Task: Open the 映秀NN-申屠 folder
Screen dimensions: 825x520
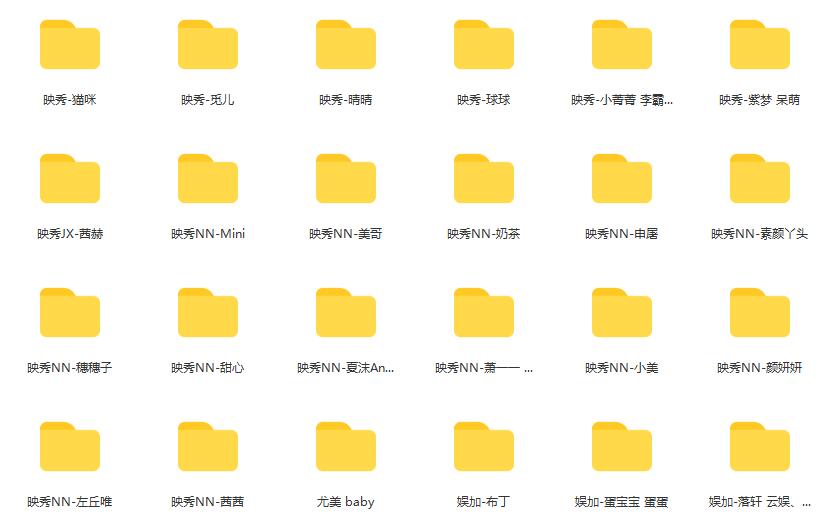Action: [622, 179]
